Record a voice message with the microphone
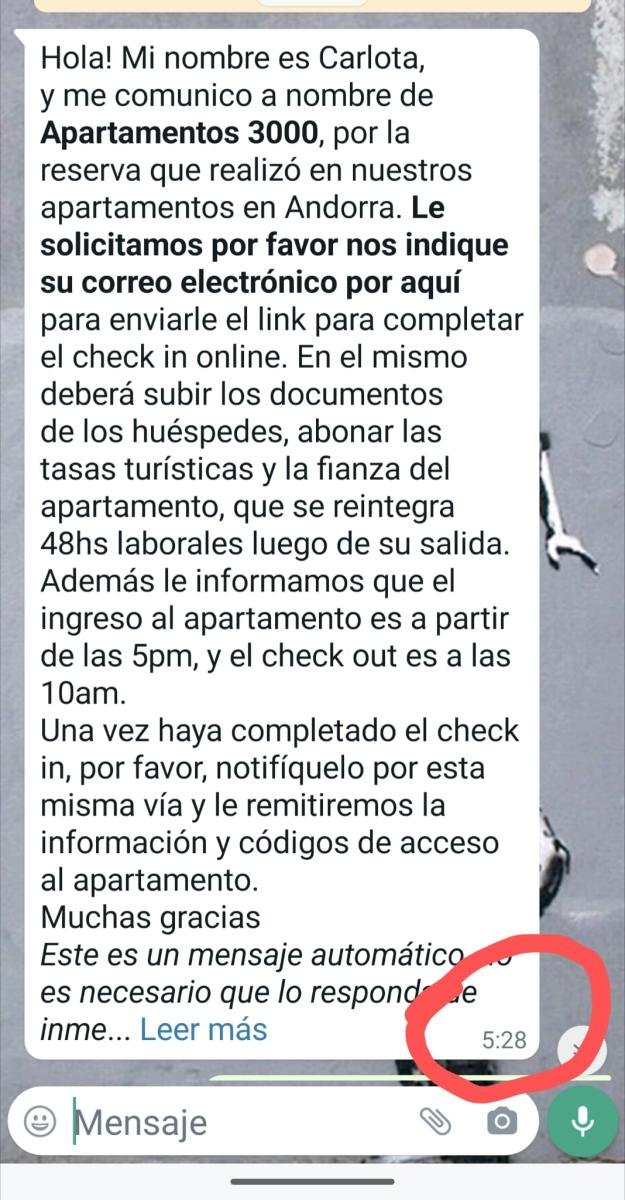 tap(583, 1123)
